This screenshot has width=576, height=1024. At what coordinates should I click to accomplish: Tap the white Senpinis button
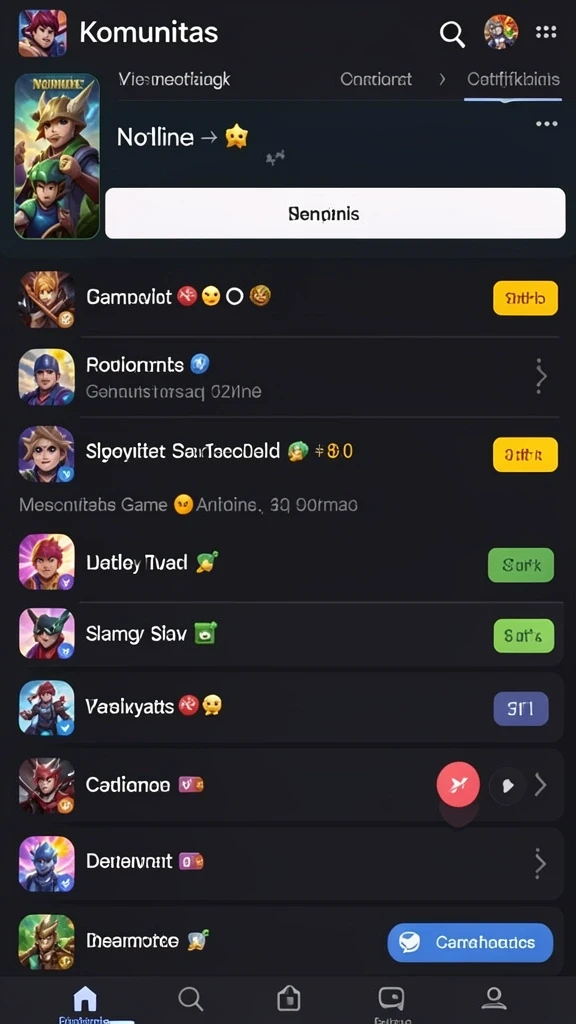pyautogui.click(x=335, y=214)
